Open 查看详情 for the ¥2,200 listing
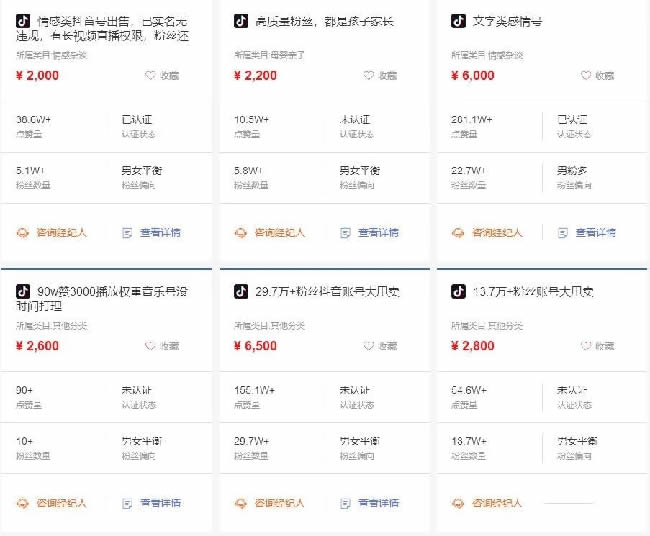This screenshot has height=536, width=650. pyautogui.click(x=369, y=232)
